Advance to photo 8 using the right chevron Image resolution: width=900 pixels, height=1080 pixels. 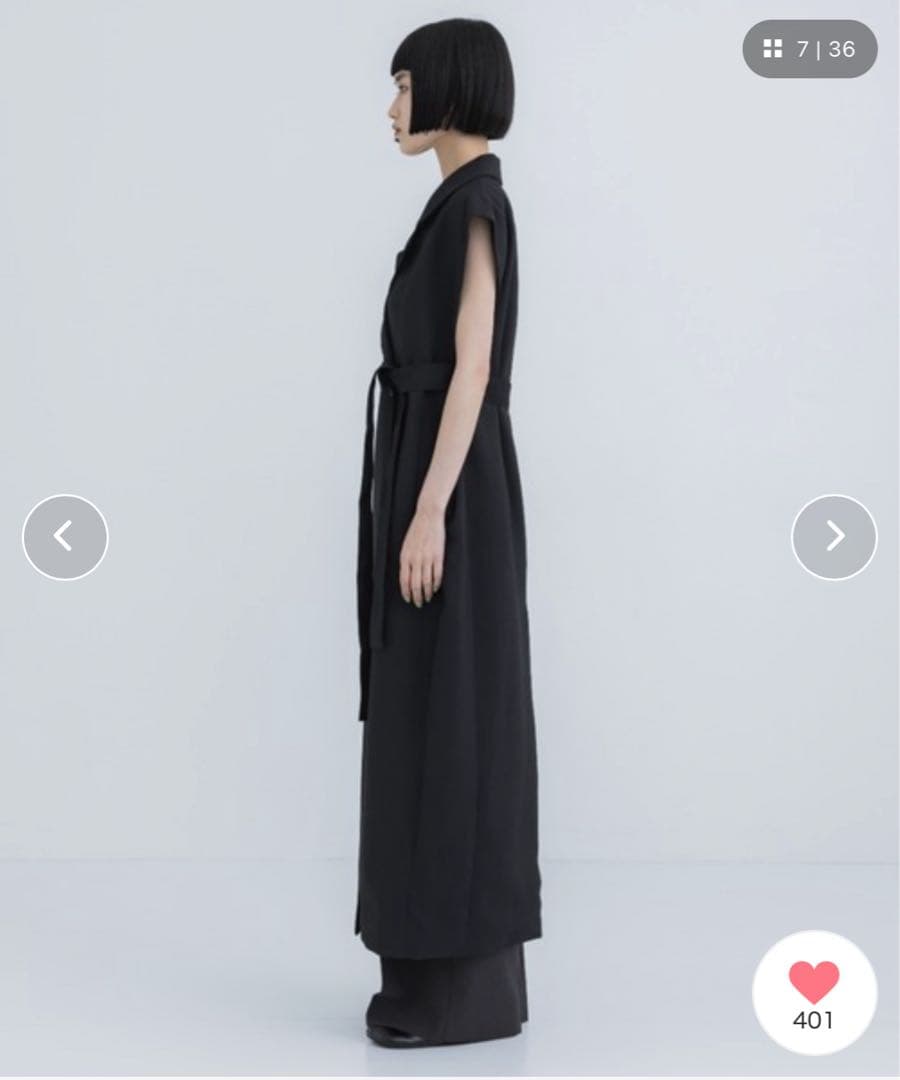tap(835, 537)
